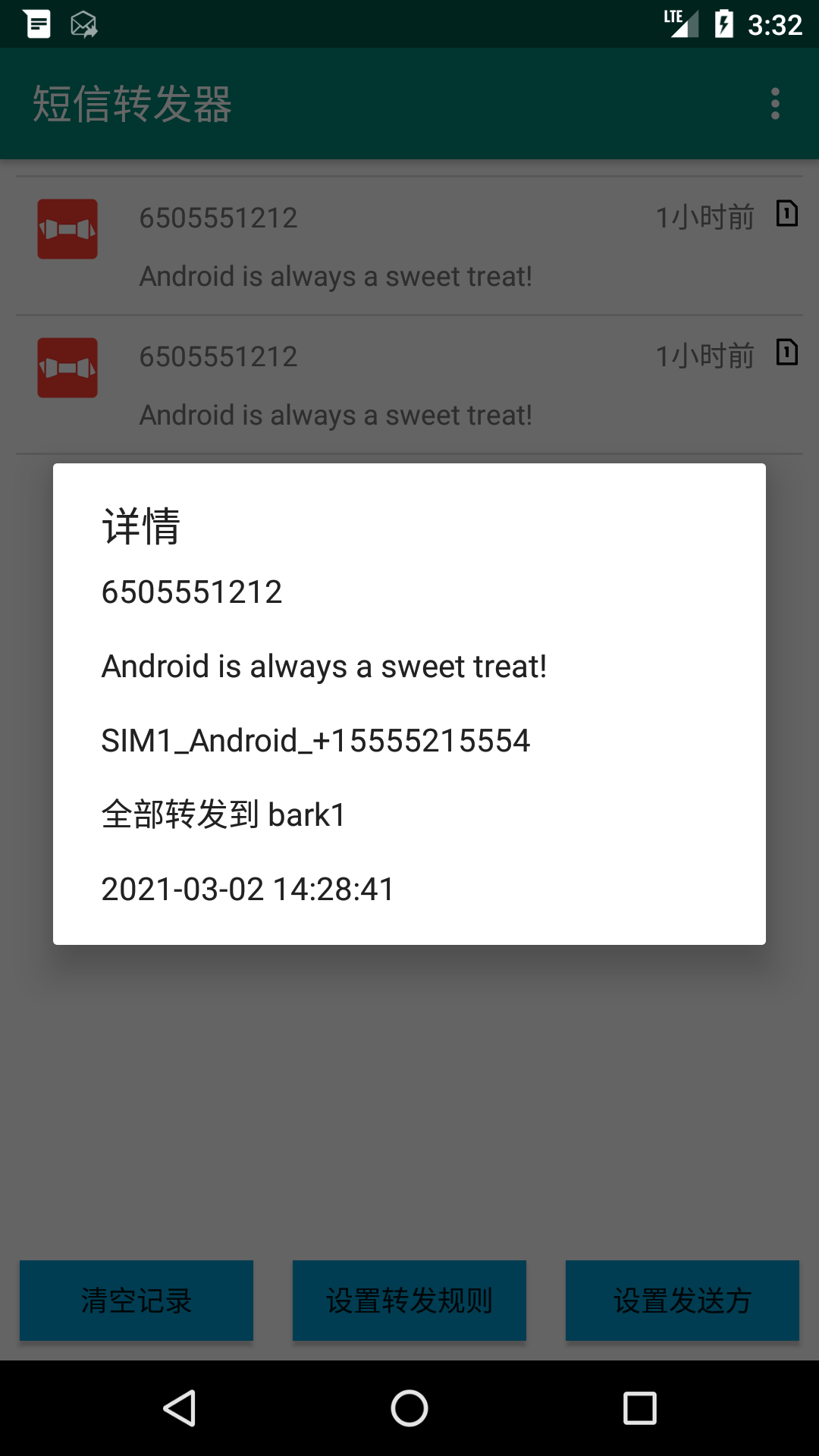This screenshot has width=819, height=1456.
Task: Go to the home screen
Action: 409,1408
